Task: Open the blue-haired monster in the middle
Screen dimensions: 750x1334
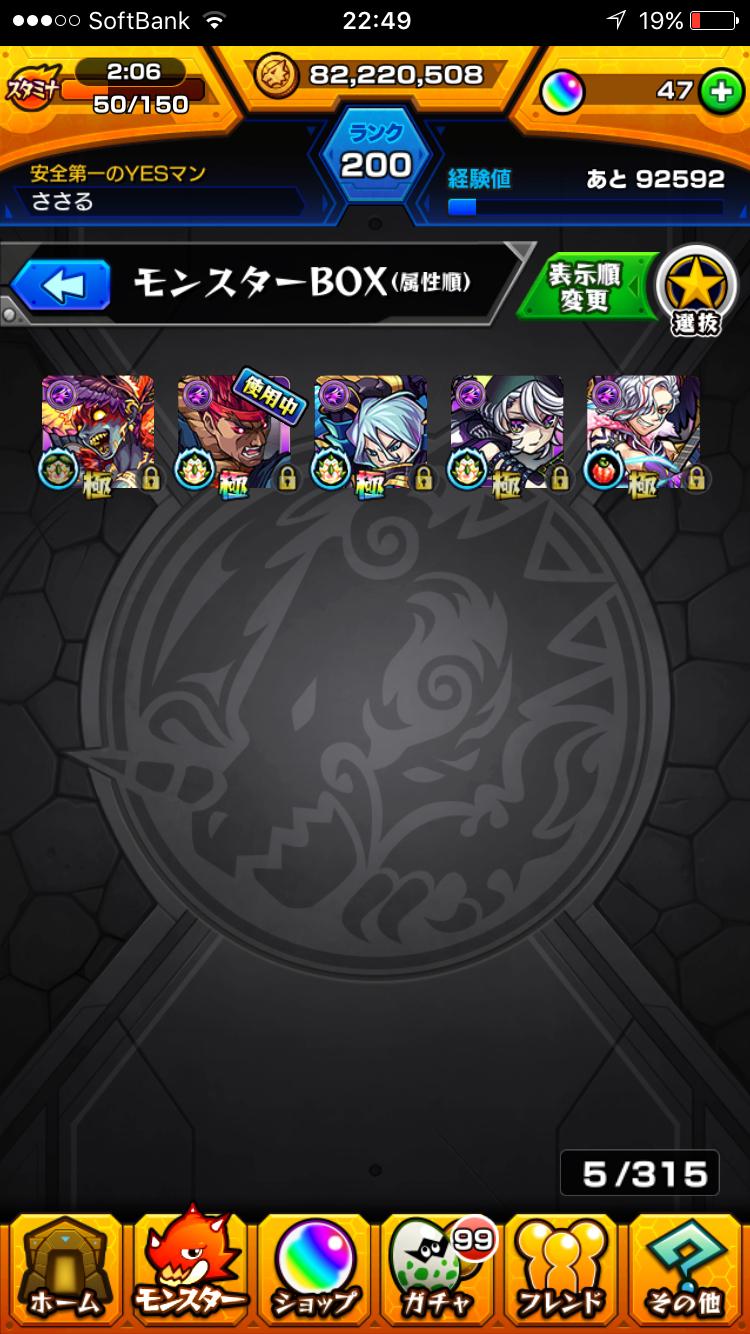Action: coord(371,432)
